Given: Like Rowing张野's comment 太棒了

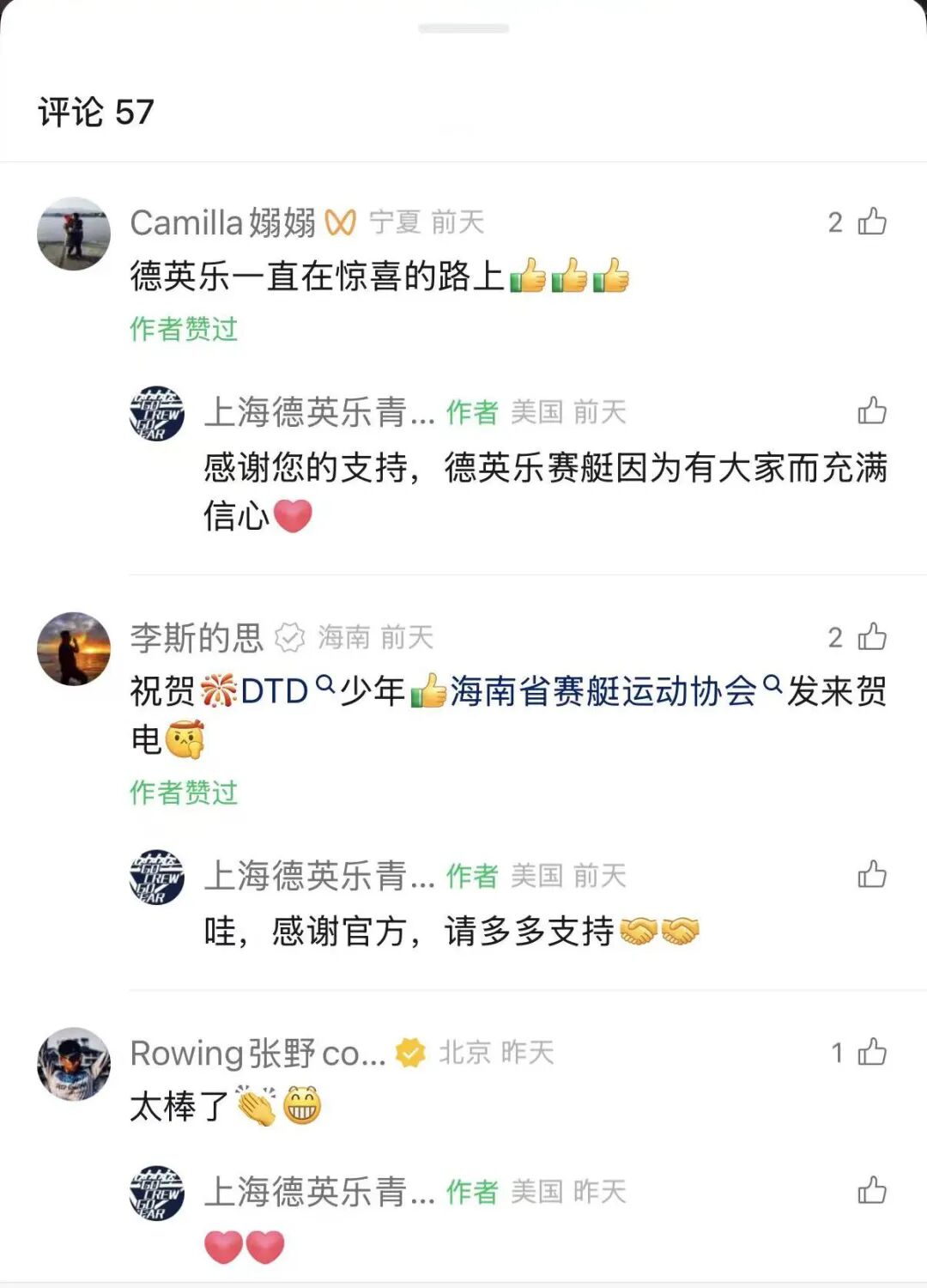Looking at the screenshot, I should click(x=871, y=1053).
